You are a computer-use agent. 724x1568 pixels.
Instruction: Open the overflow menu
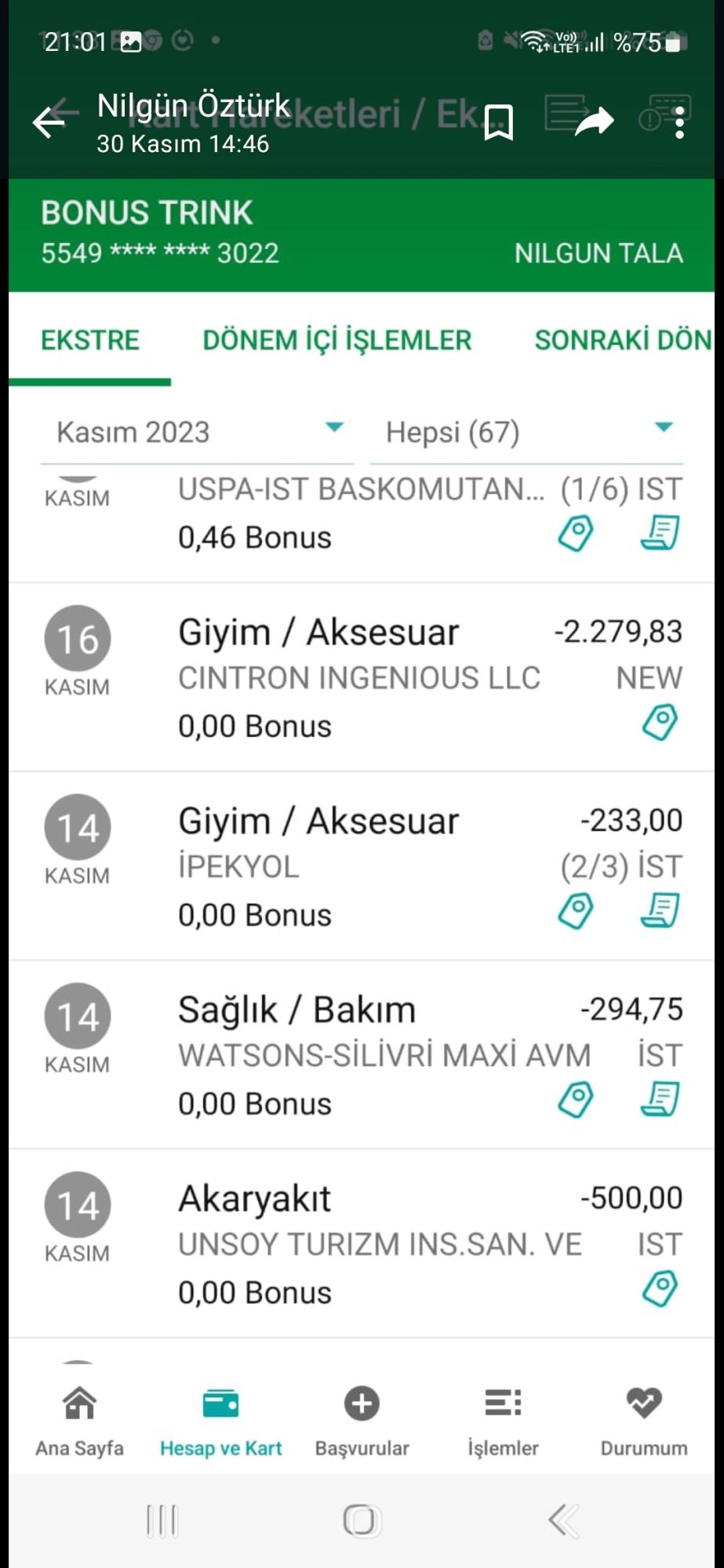679,123
